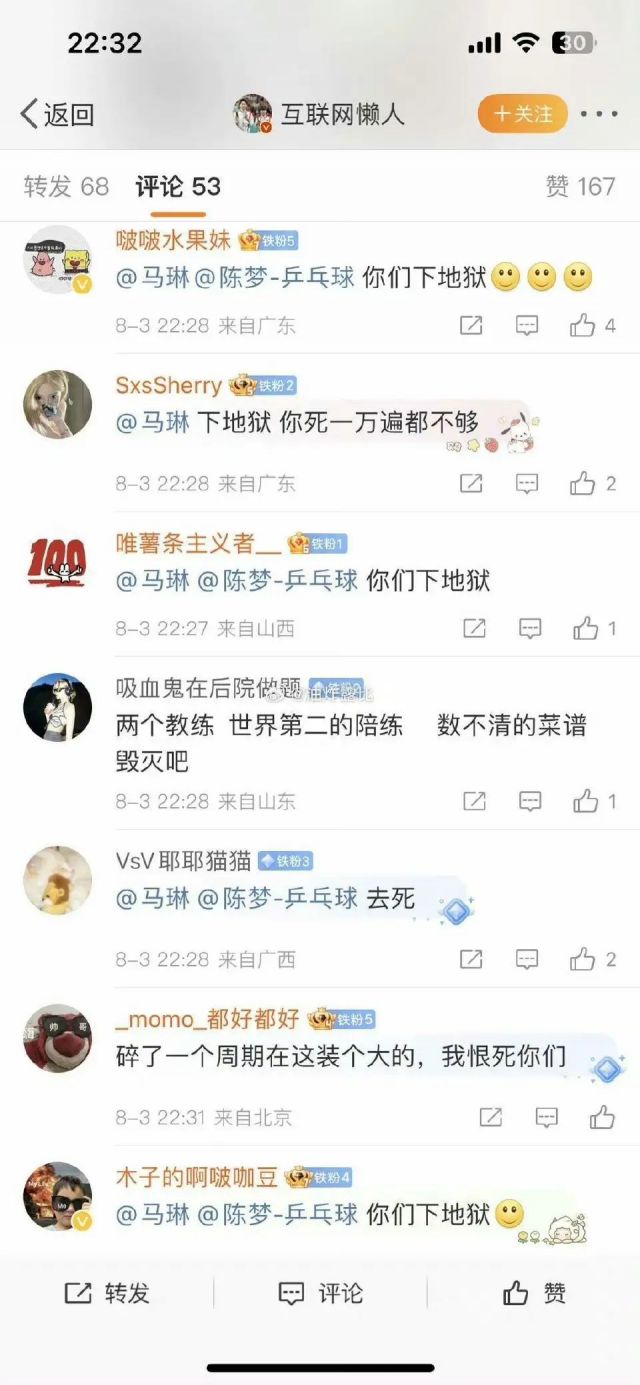Like SxsSherry's comment
The width and height of the screenshot is (640, 1385).
(583, 483)
